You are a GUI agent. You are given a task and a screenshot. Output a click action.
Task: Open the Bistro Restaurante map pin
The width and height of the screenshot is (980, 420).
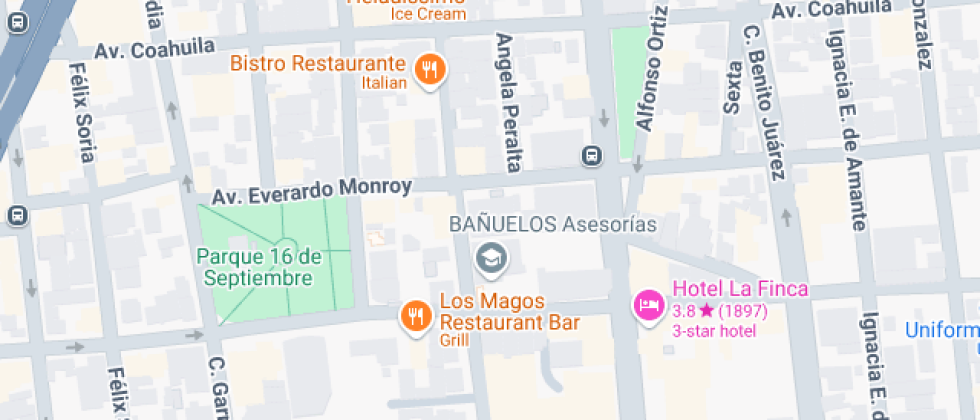[431, 69]
